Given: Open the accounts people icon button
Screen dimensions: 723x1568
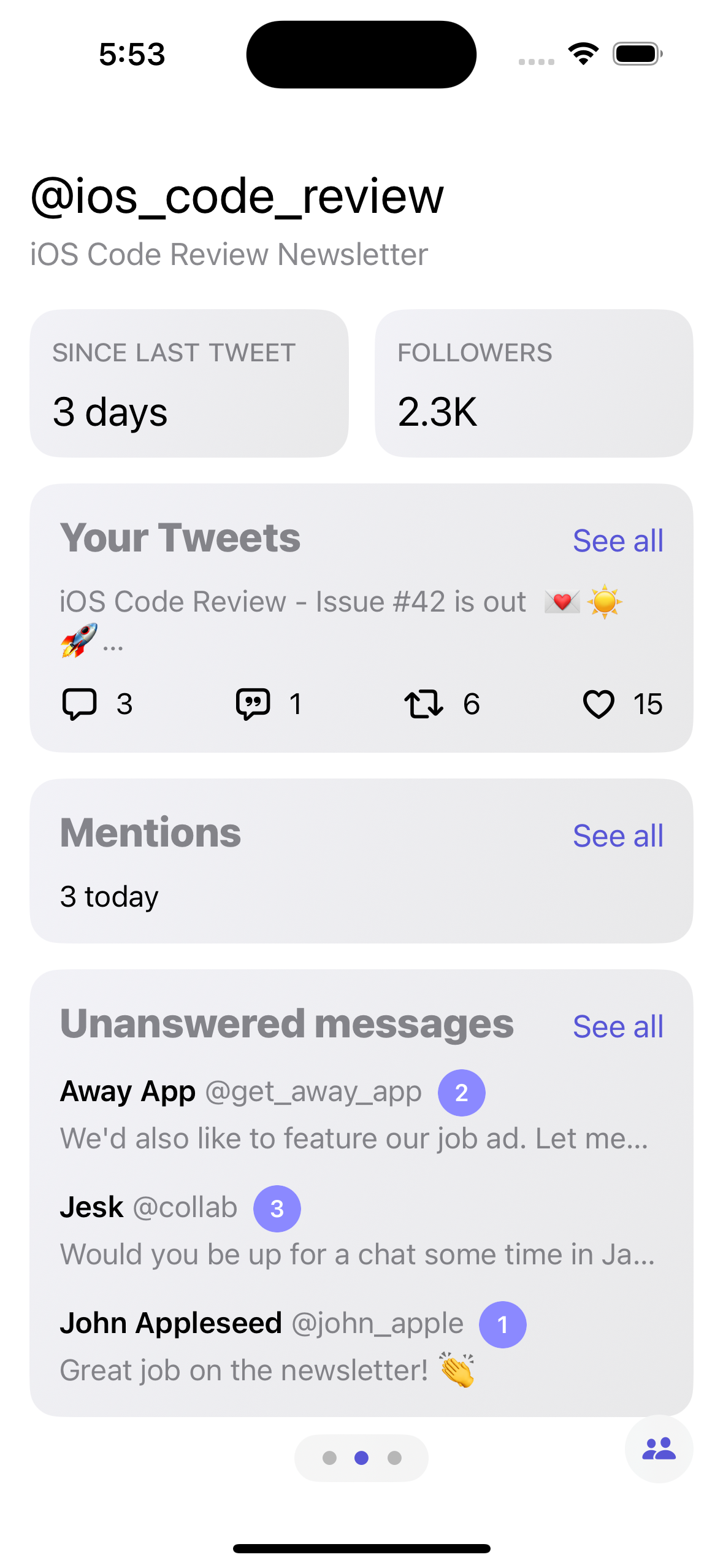Looking at the screenshot, I should tap(659, 1449).
